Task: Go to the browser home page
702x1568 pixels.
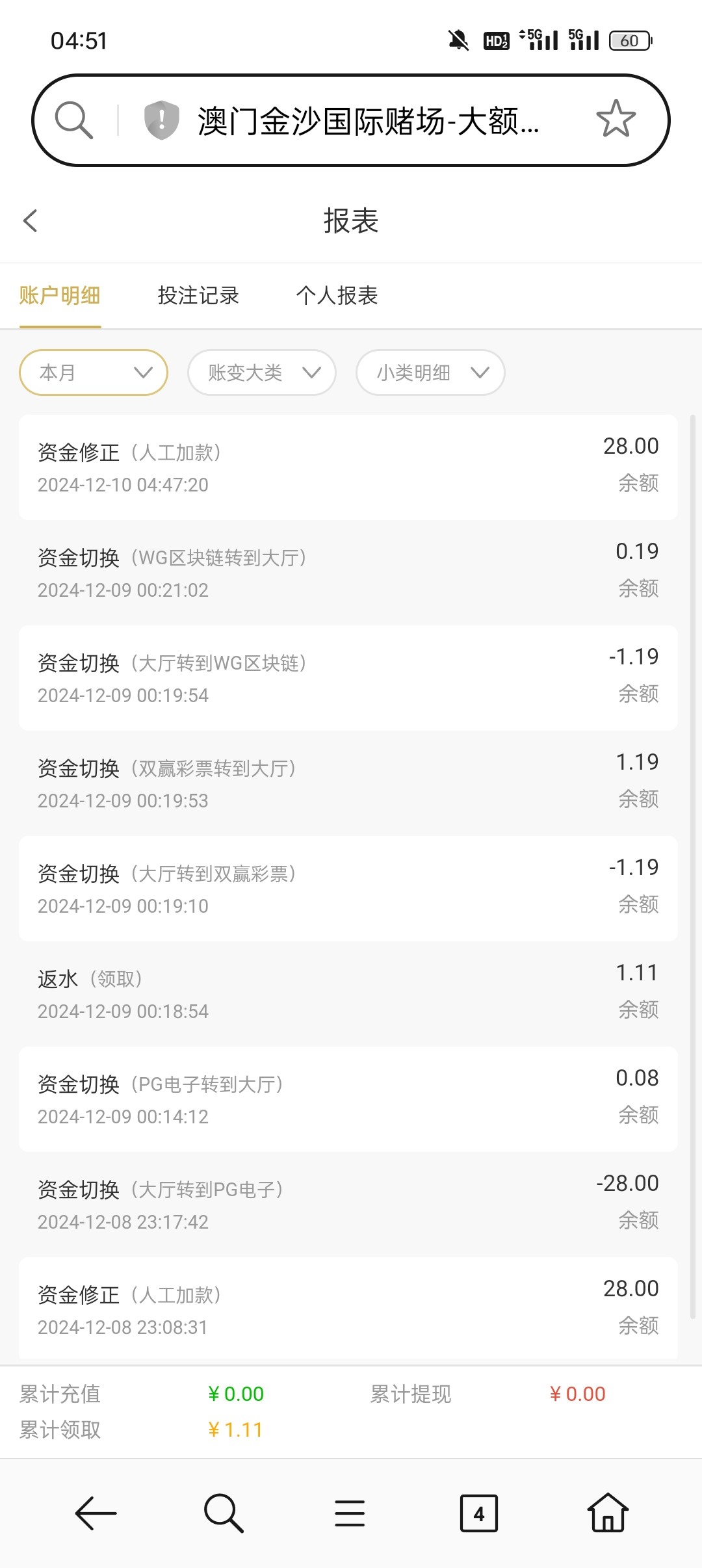Action: point(608,1512)
